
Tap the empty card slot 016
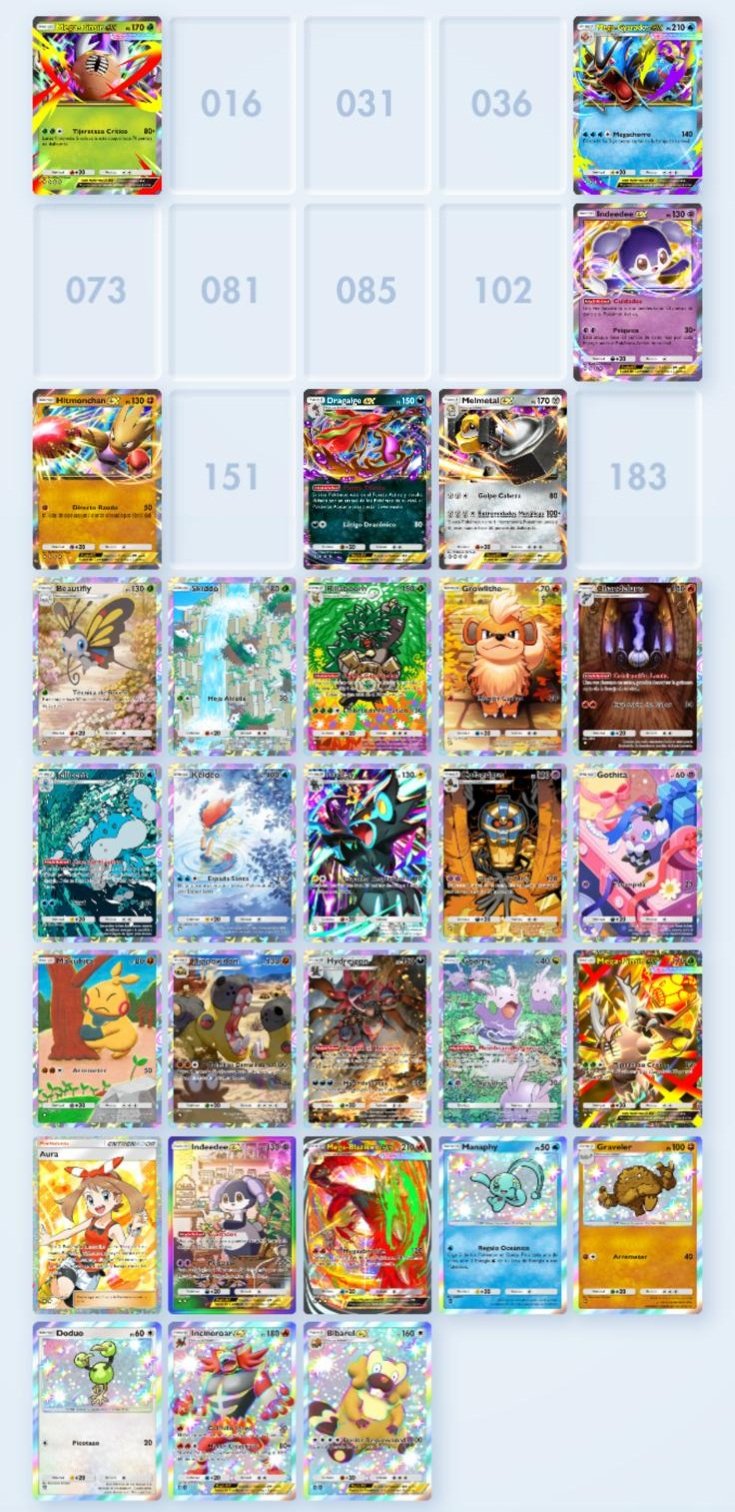click(231, 104)
